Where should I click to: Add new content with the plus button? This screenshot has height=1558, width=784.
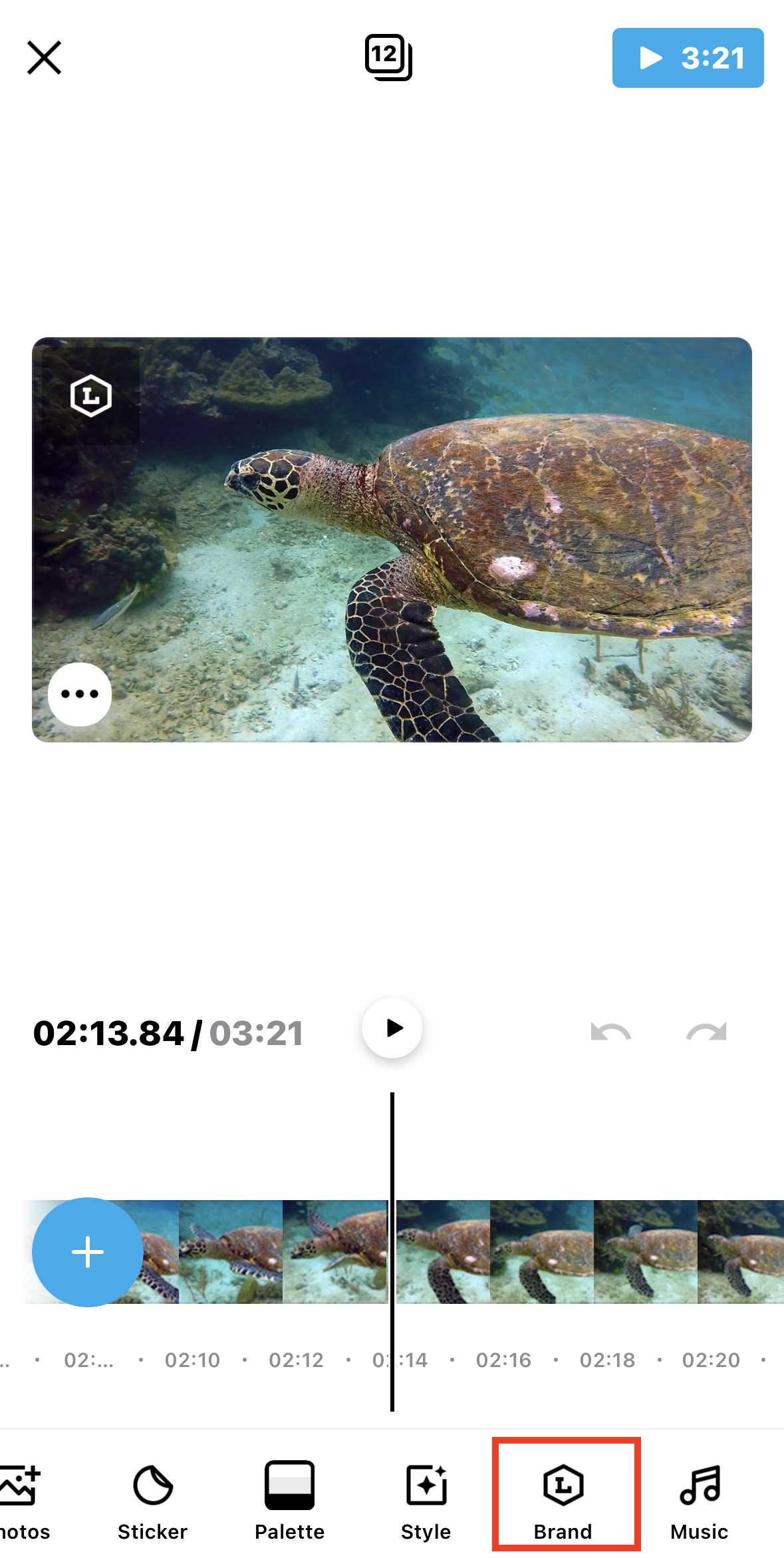(88, 1252)
